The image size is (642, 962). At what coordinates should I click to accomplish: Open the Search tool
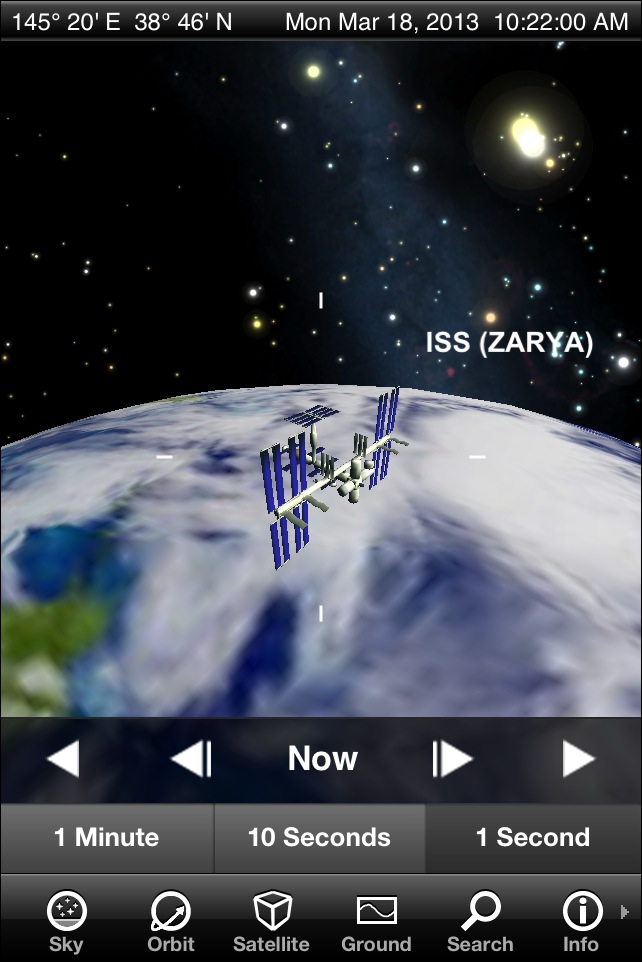pyautogui.click(x=480, y=922)
